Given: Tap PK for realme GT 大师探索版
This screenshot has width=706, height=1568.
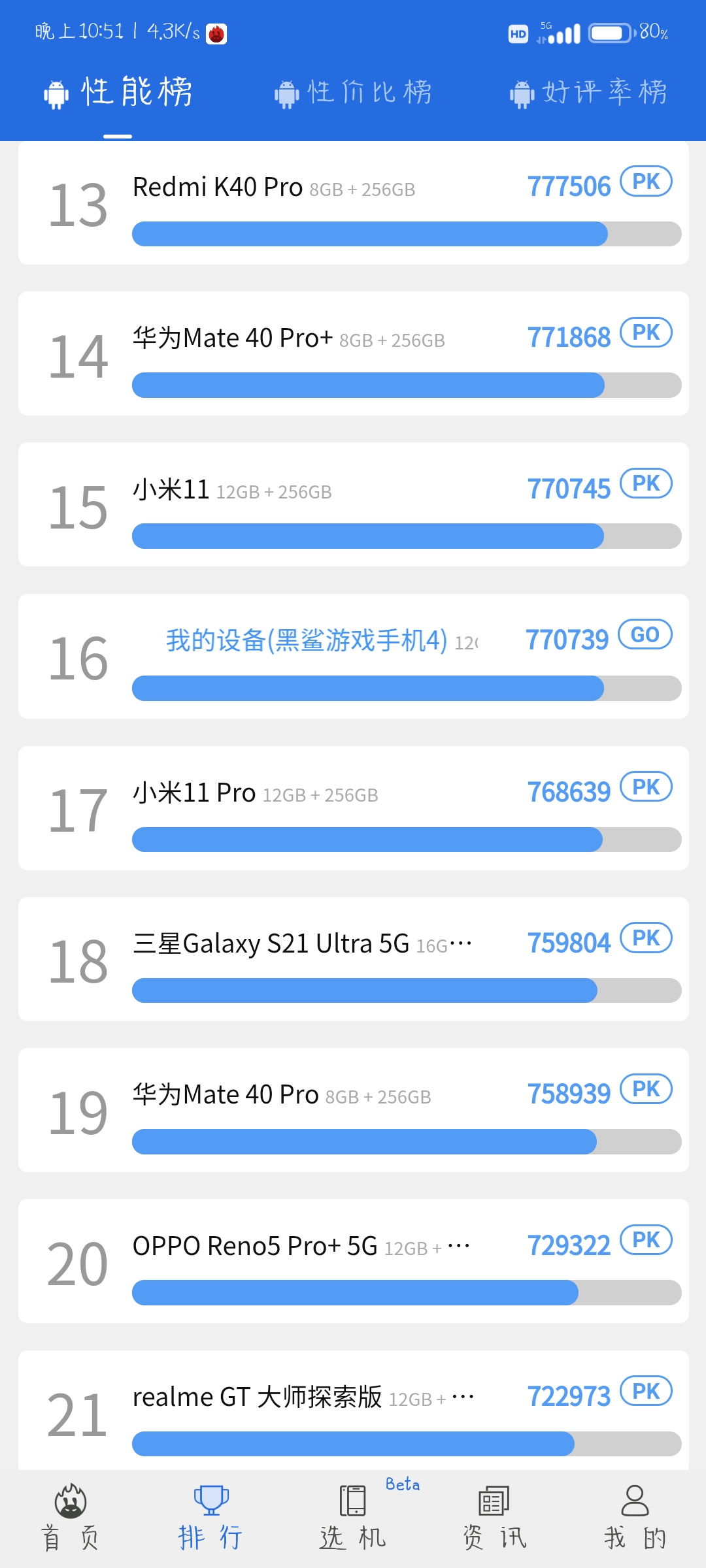Looking at the screenshot, I should [x=646, y=1390].
